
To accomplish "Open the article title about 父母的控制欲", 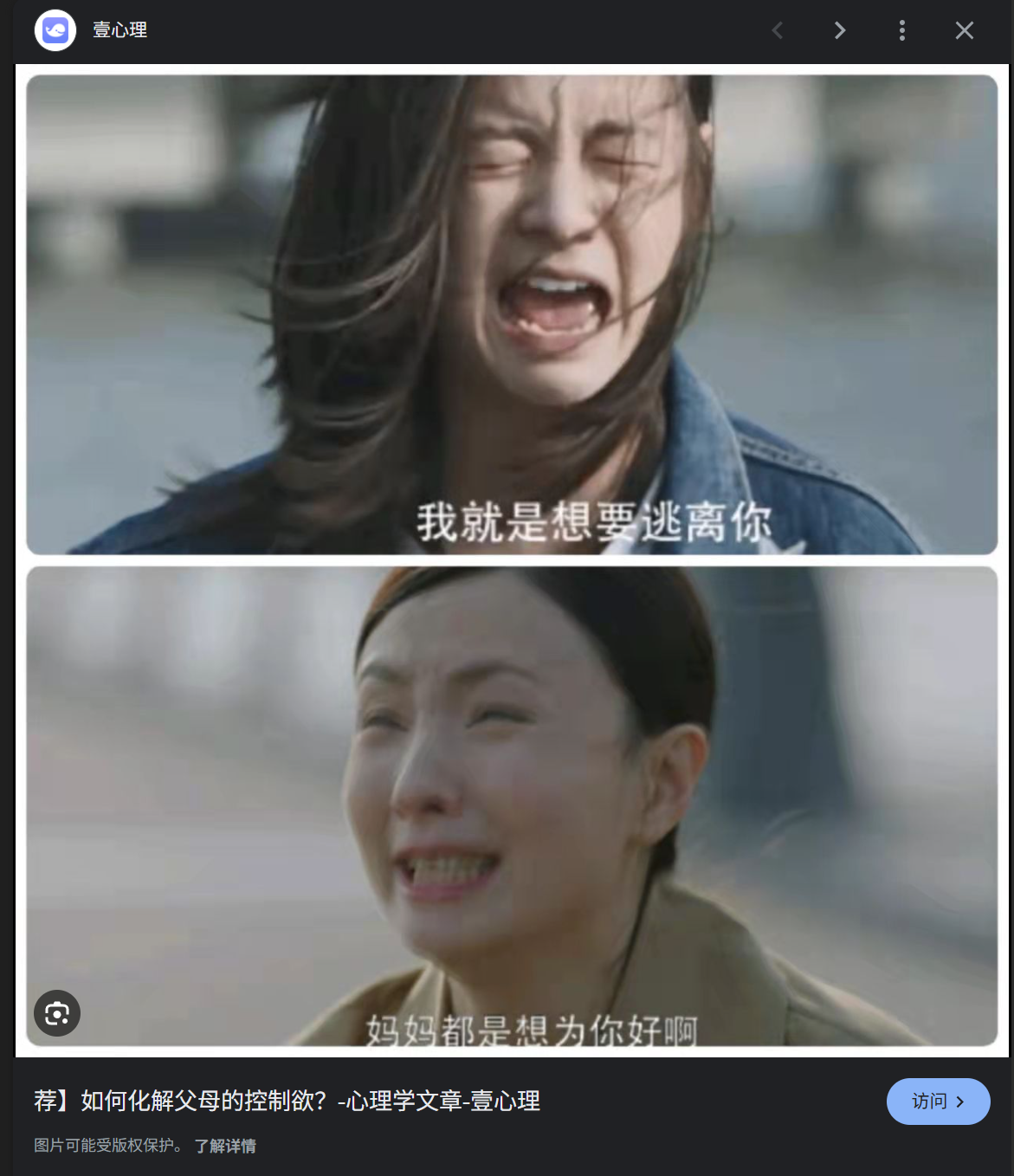I will coord(287,1101).
